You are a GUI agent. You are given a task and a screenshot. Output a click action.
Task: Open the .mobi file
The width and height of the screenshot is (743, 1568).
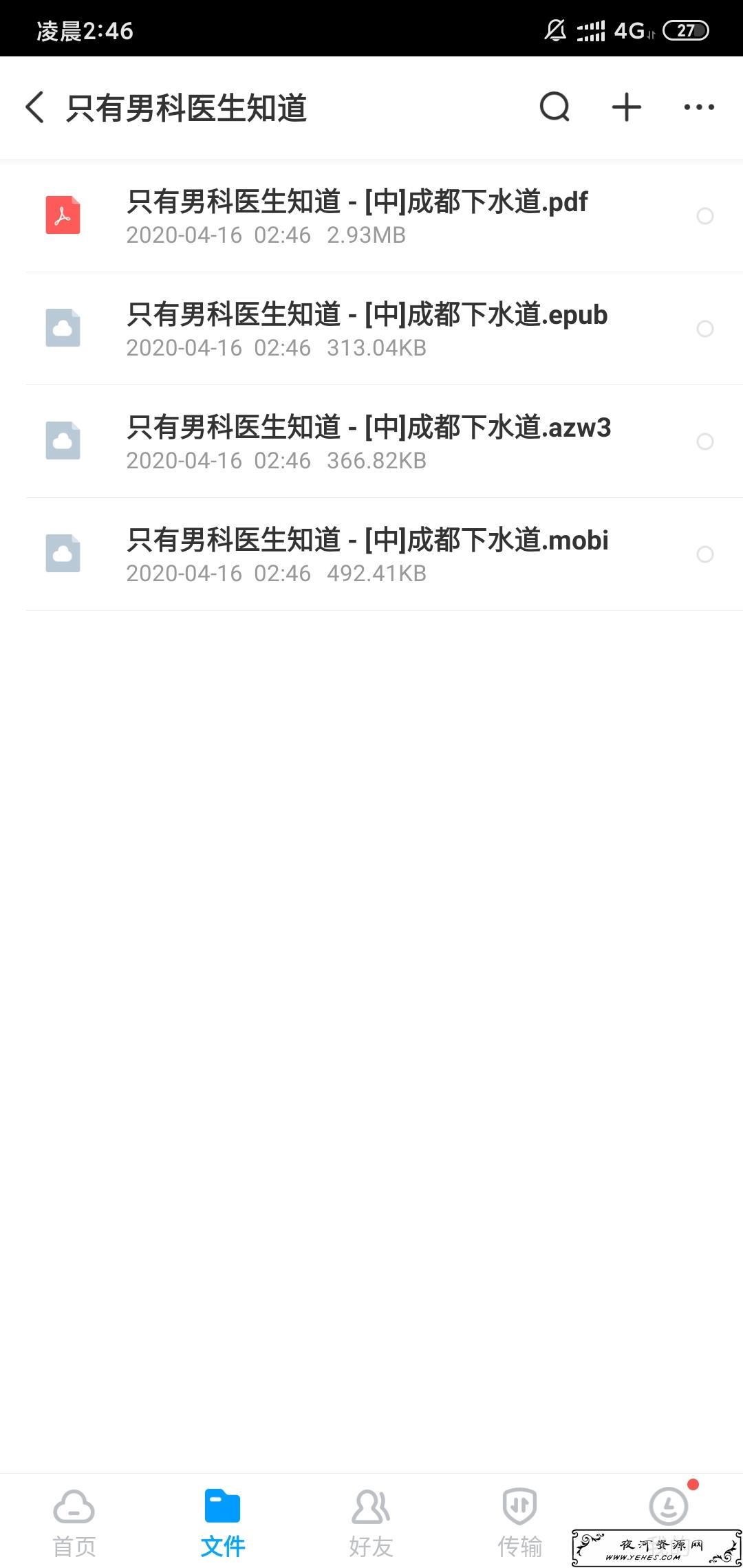point(371,554)
